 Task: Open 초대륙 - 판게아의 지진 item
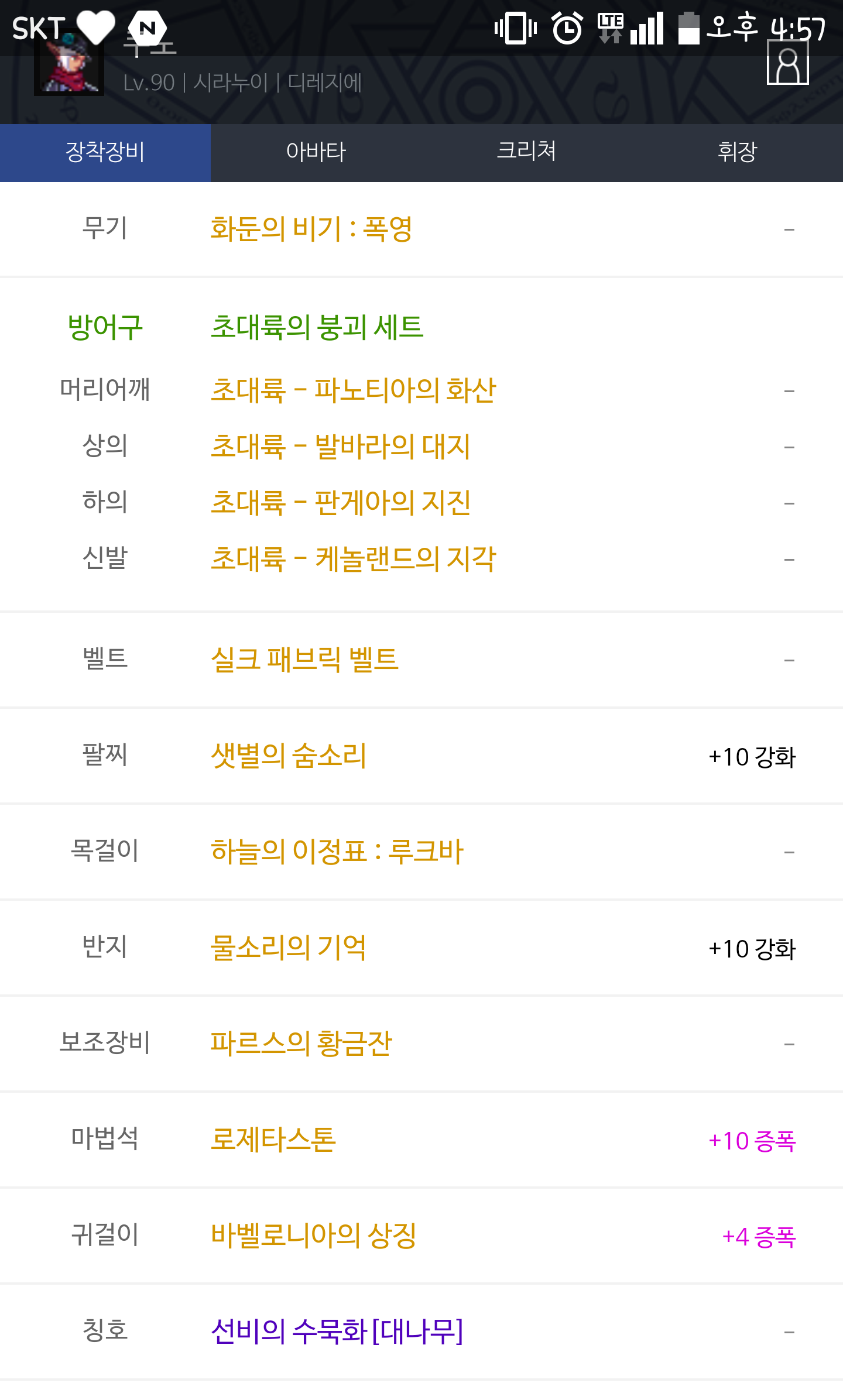[340, 502]
